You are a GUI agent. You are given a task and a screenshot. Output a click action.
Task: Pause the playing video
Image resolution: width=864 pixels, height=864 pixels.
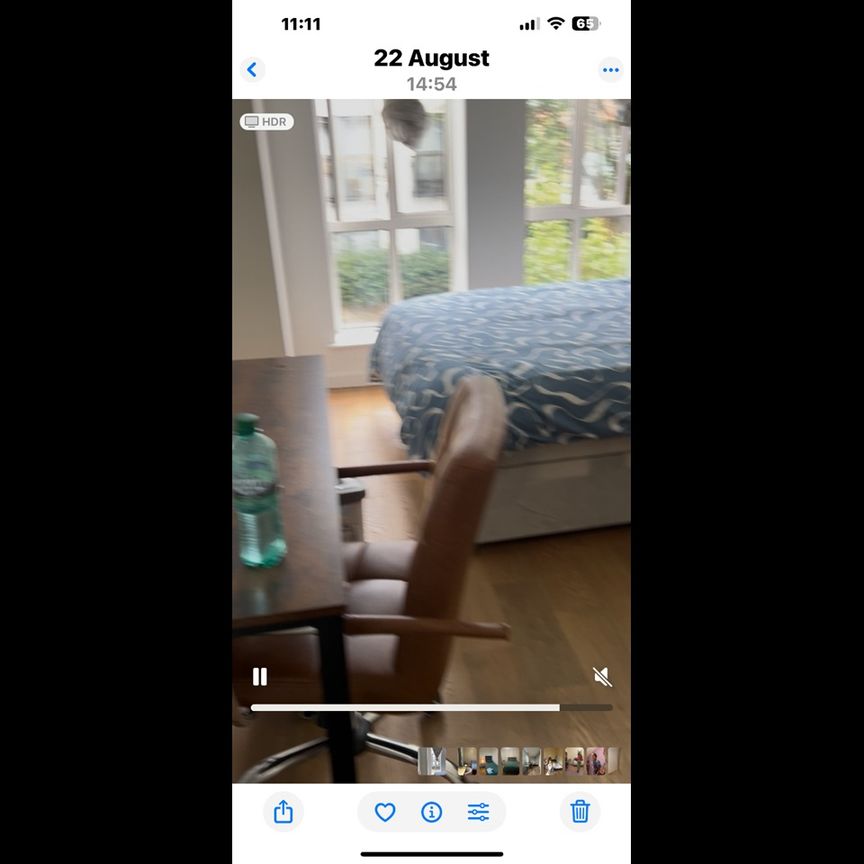tap(260, 677)
